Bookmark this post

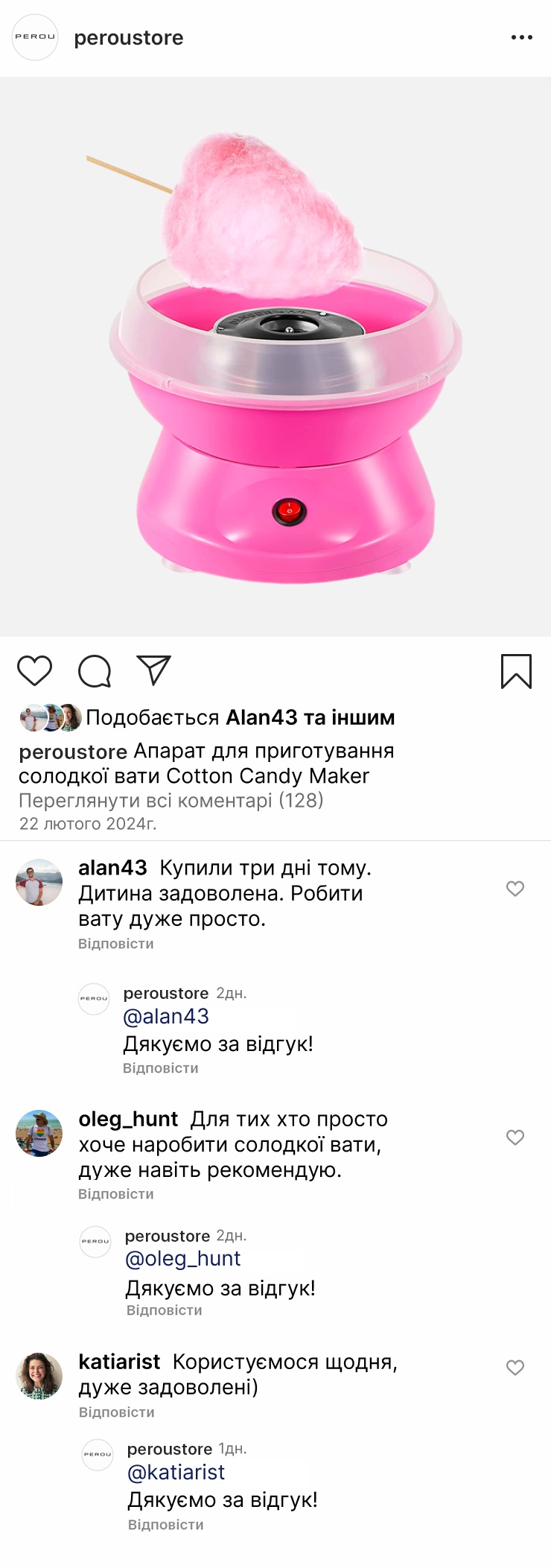515,670
